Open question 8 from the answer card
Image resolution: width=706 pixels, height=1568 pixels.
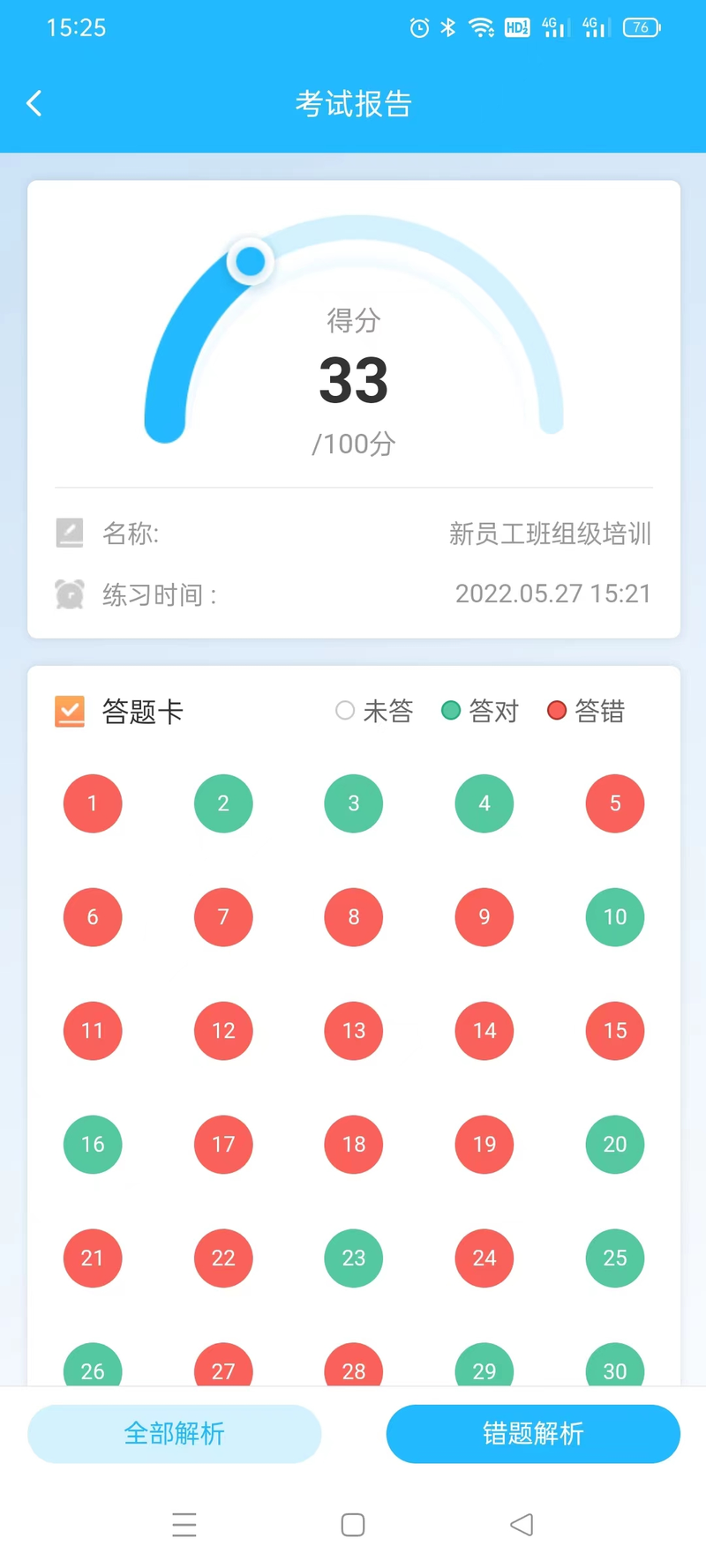(354, 917)
